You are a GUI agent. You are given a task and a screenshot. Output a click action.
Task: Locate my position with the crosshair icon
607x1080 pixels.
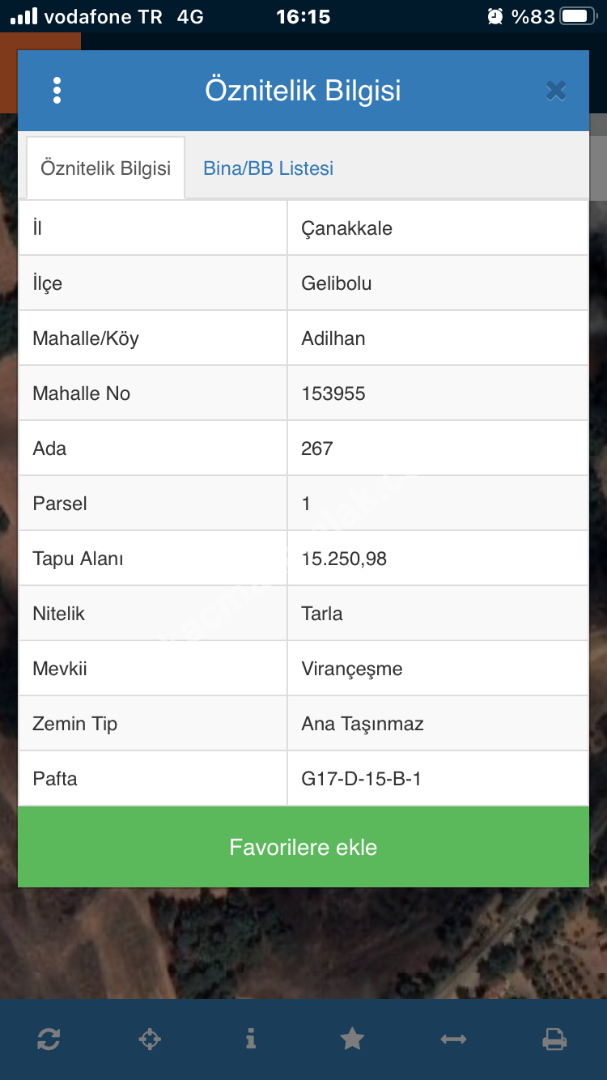coord(149,1039)
